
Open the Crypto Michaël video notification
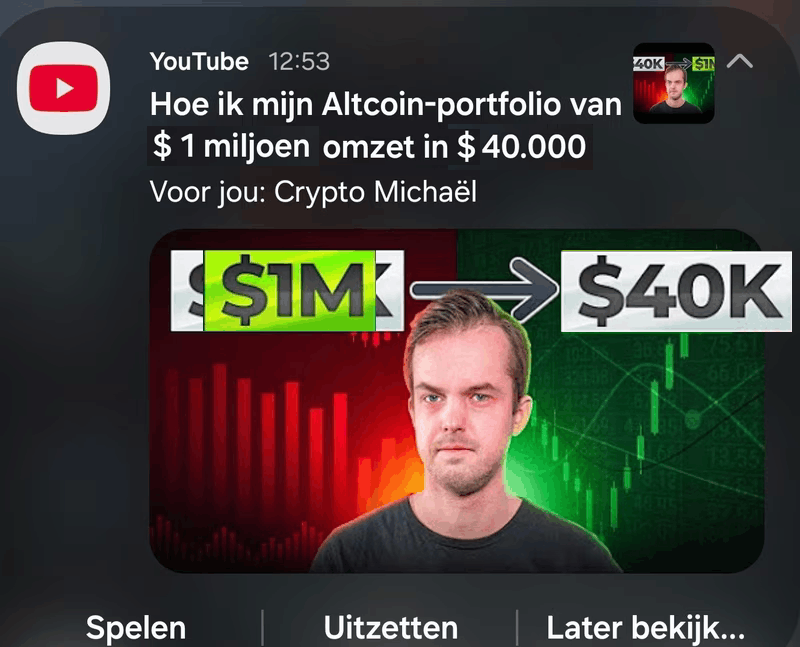coord(385,125)
